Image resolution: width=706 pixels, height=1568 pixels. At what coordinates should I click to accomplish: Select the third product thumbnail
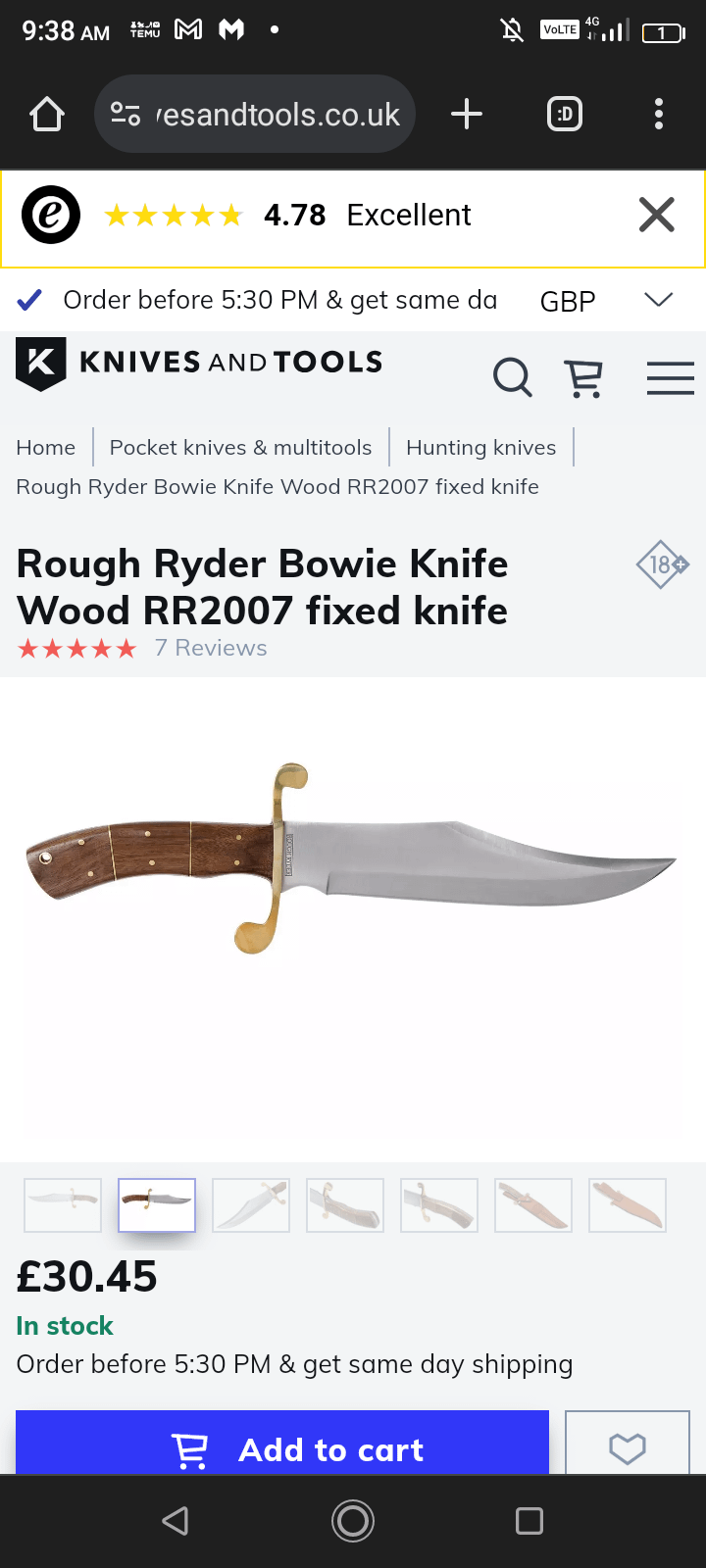point(251,1204)
